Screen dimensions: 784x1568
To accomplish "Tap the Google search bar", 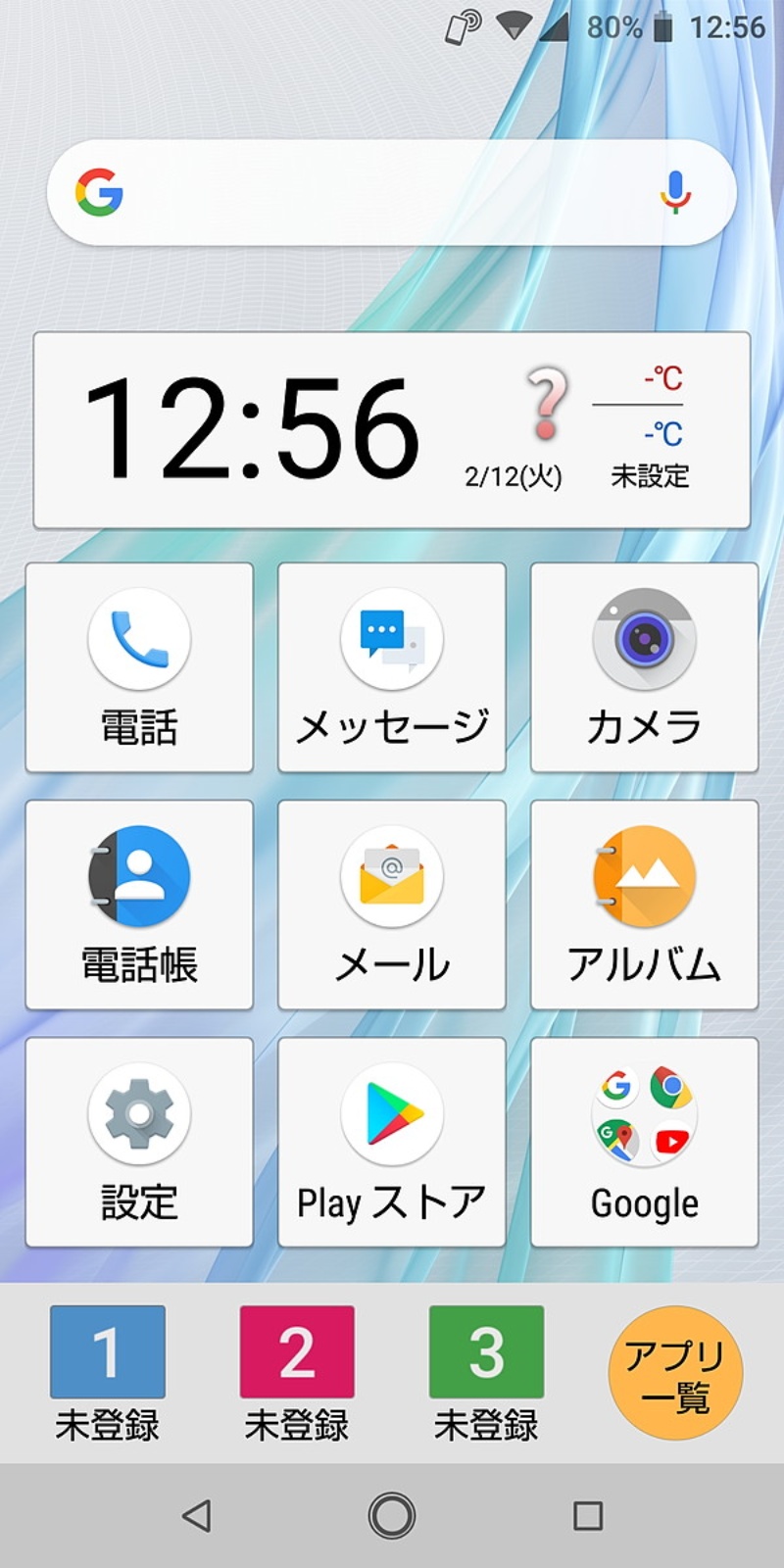I will click(x=372, y=193).
